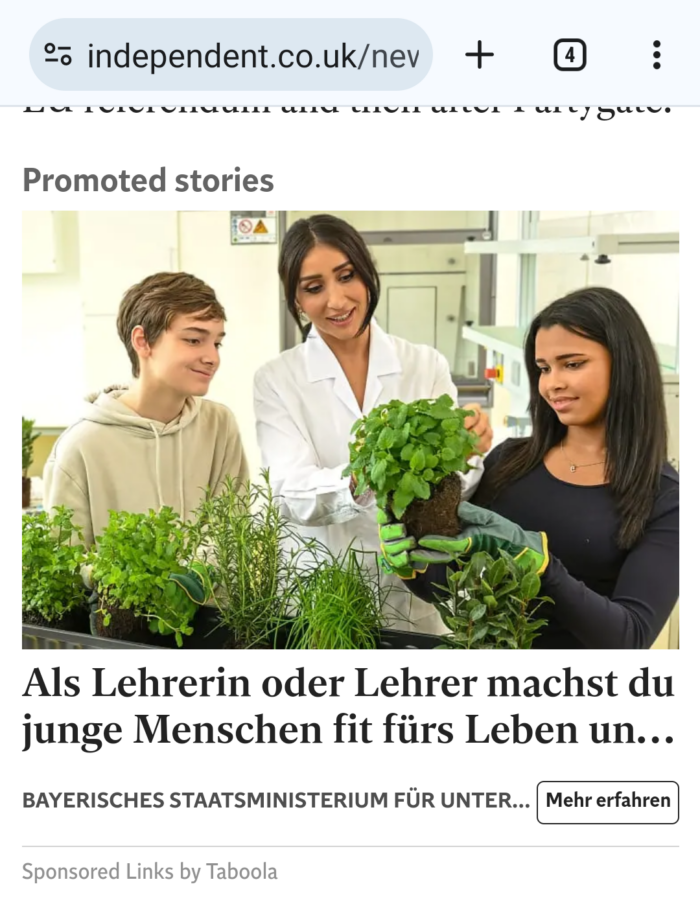Viewport: 700px width, 906px height.
Task: Tap the independent.co.uk address bar
Action: tap(250, 55)
